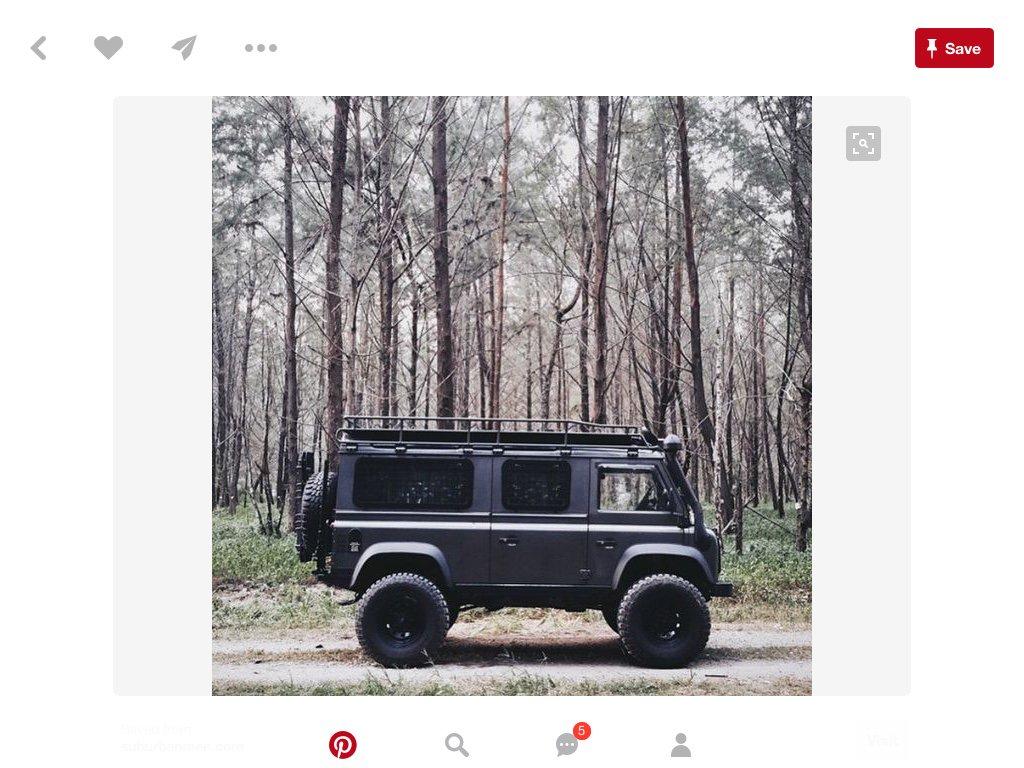Visit the source website
The width and height of the screenshot is (1024, 768).
pos(882,741)
